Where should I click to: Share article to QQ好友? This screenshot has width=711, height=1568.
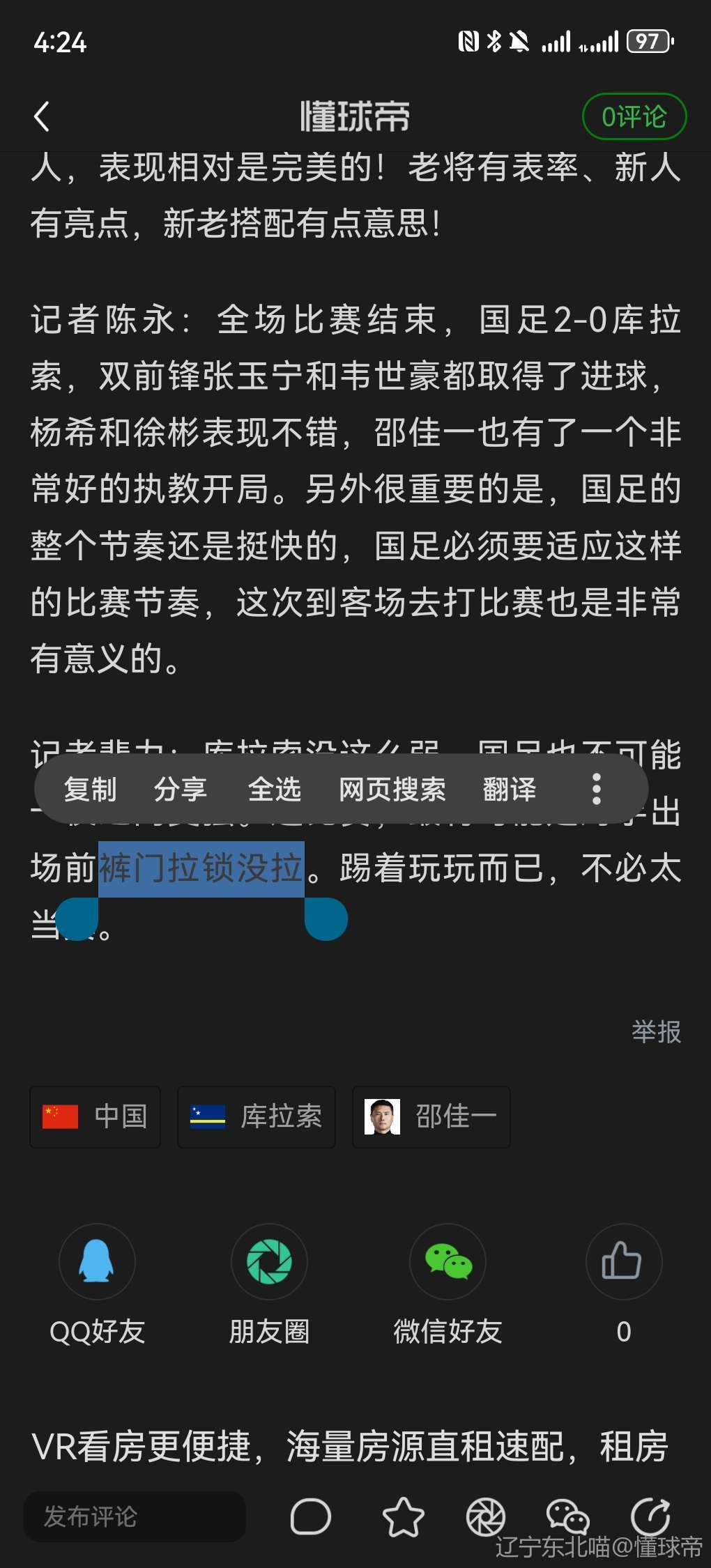97,1263
